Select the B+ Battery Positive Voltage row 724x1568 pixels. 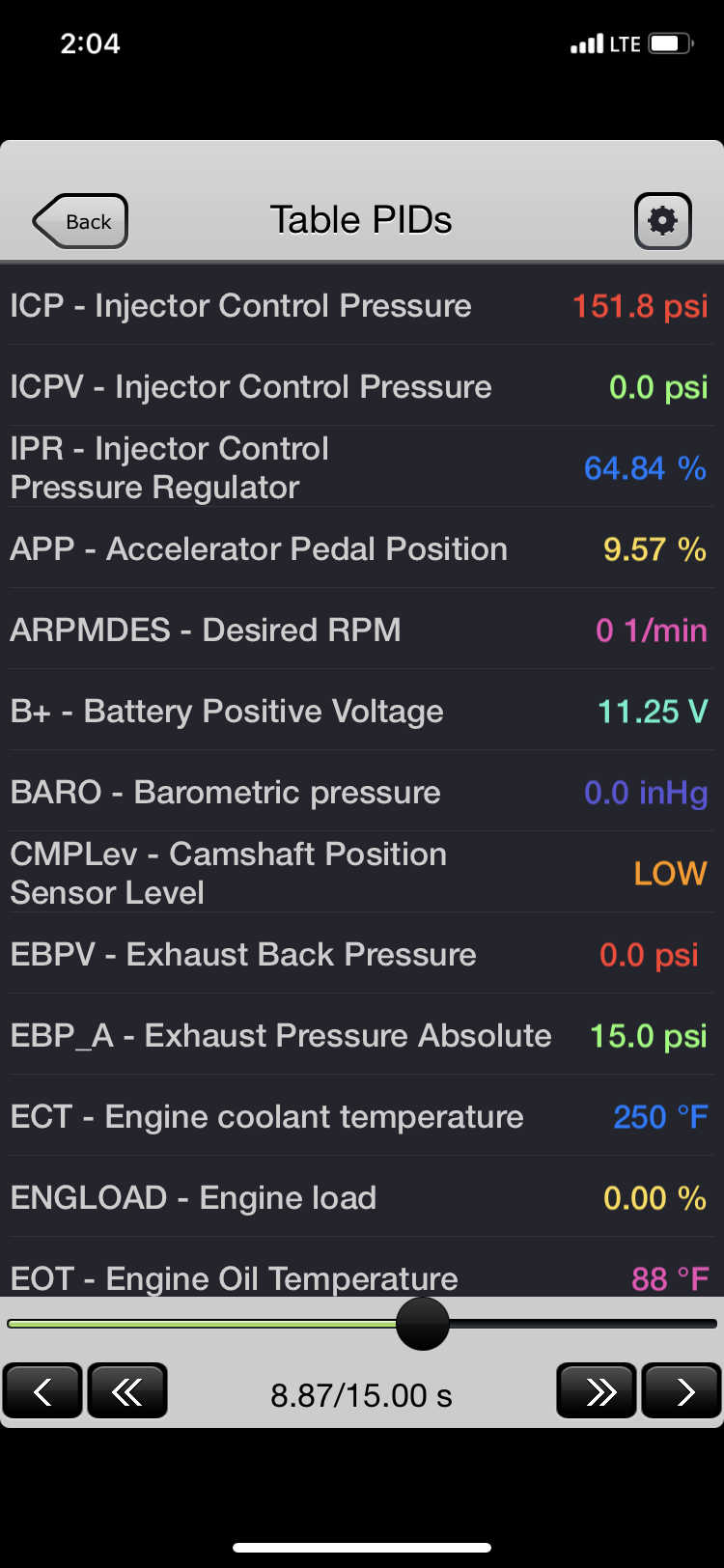click(x=362, y=711)
